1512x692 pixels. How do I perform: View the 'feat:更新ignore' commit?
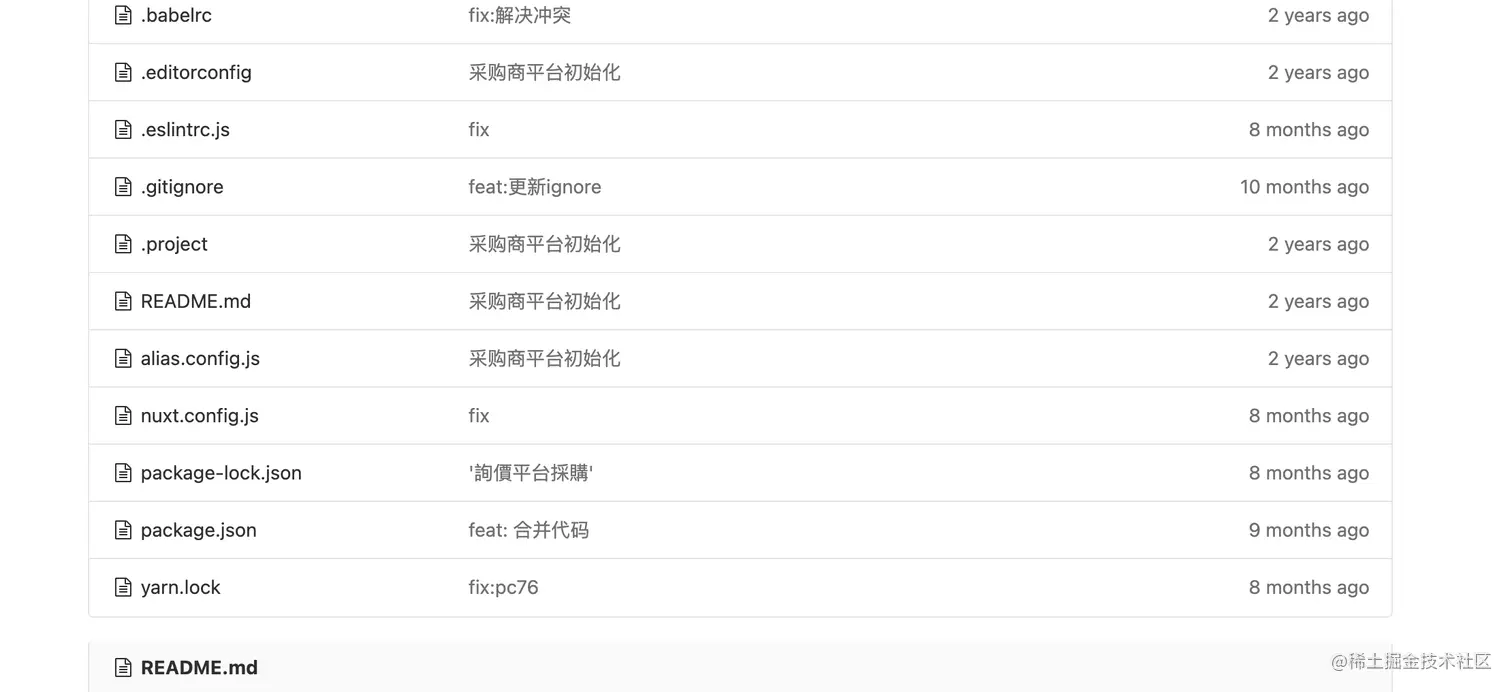(534, 187)
